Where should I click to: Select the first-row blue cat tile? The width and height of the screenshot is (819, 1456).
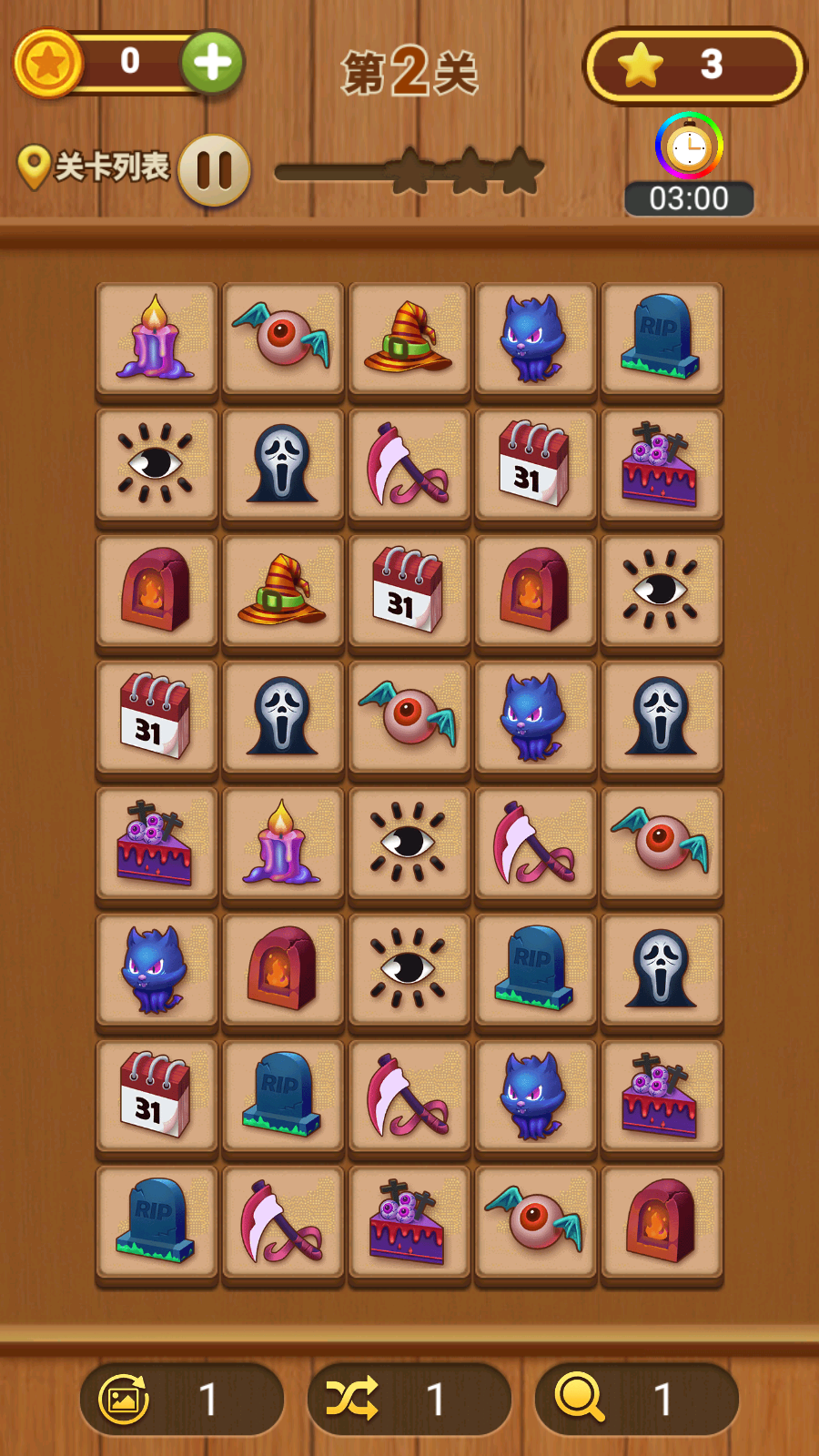[535, 338]
